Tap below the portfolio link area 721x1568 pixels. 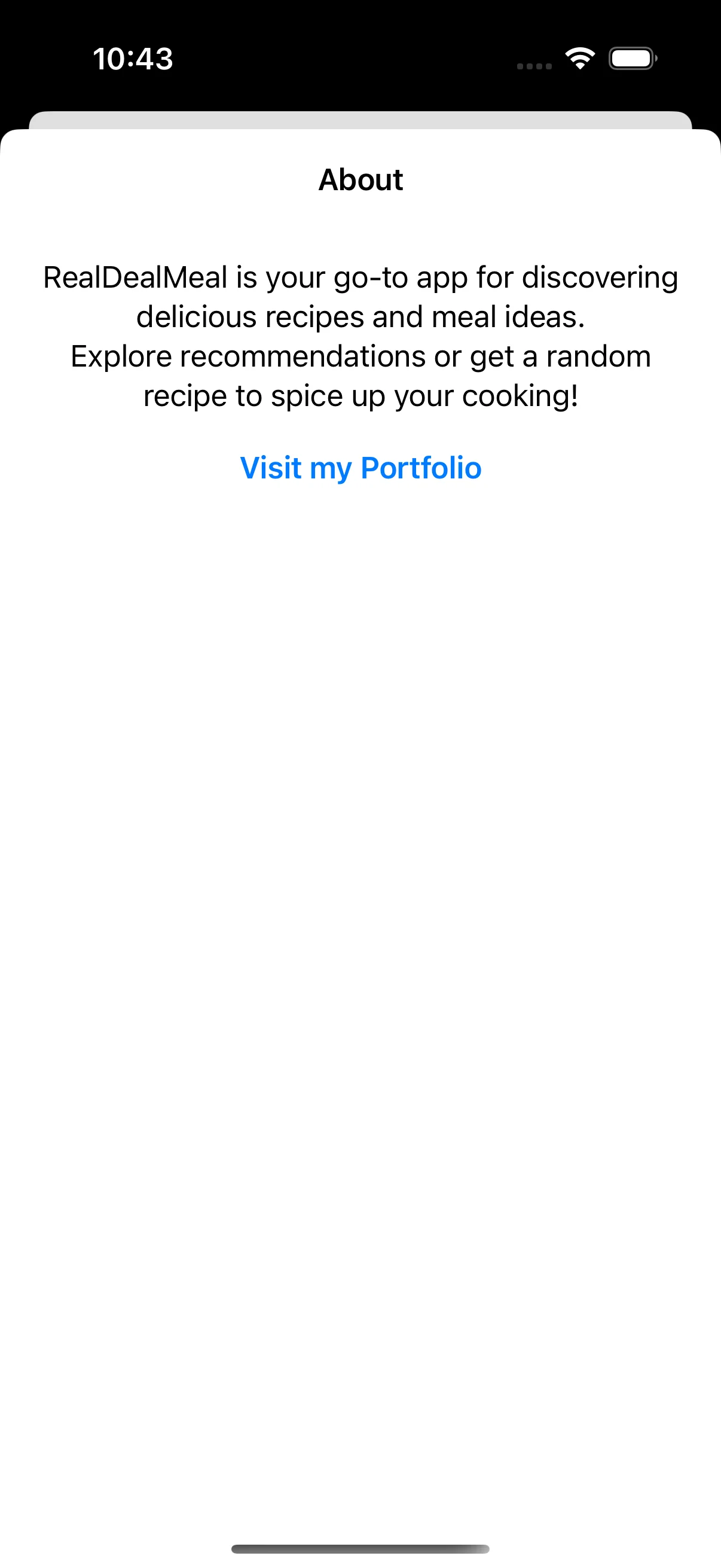tap(360, 548)
